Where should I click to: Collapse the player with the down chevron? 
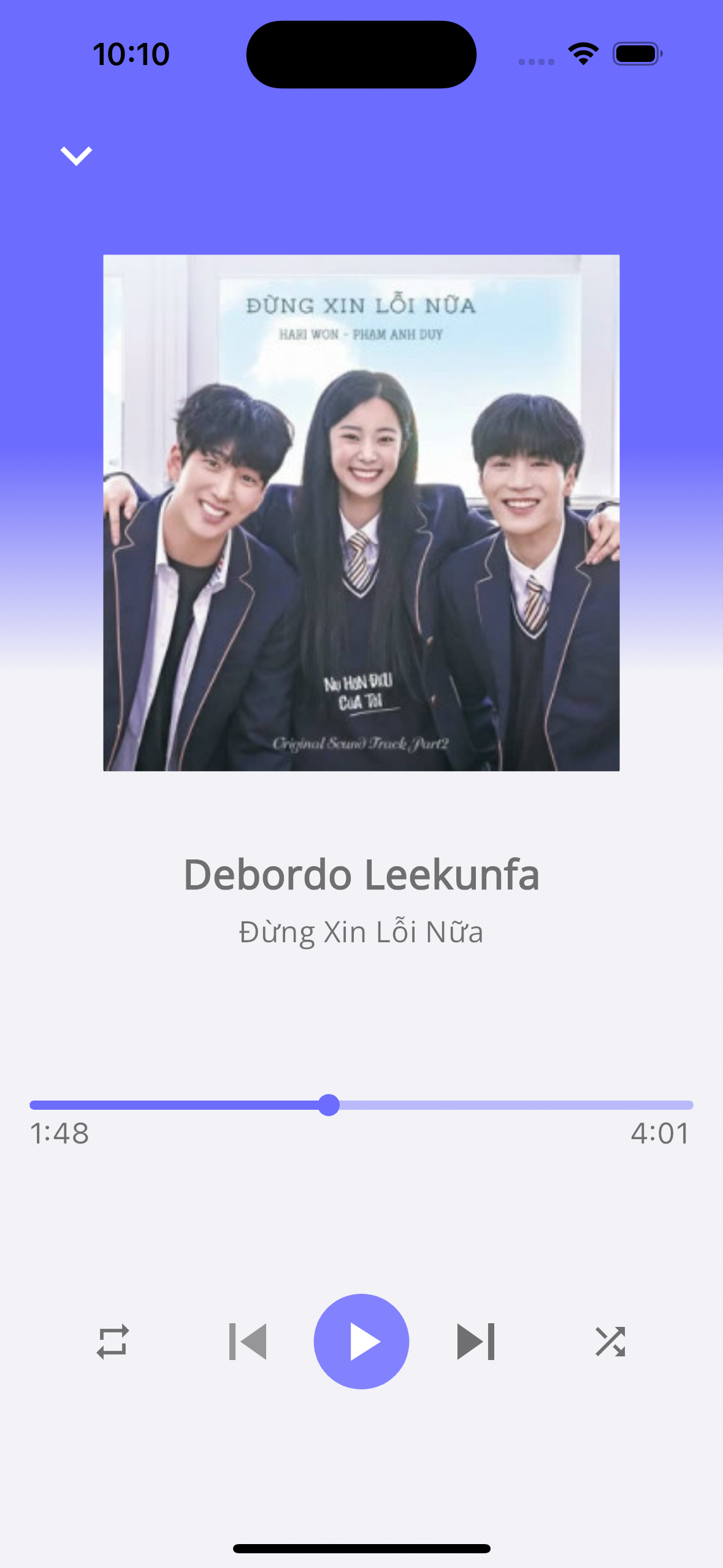tap(76, 156)
